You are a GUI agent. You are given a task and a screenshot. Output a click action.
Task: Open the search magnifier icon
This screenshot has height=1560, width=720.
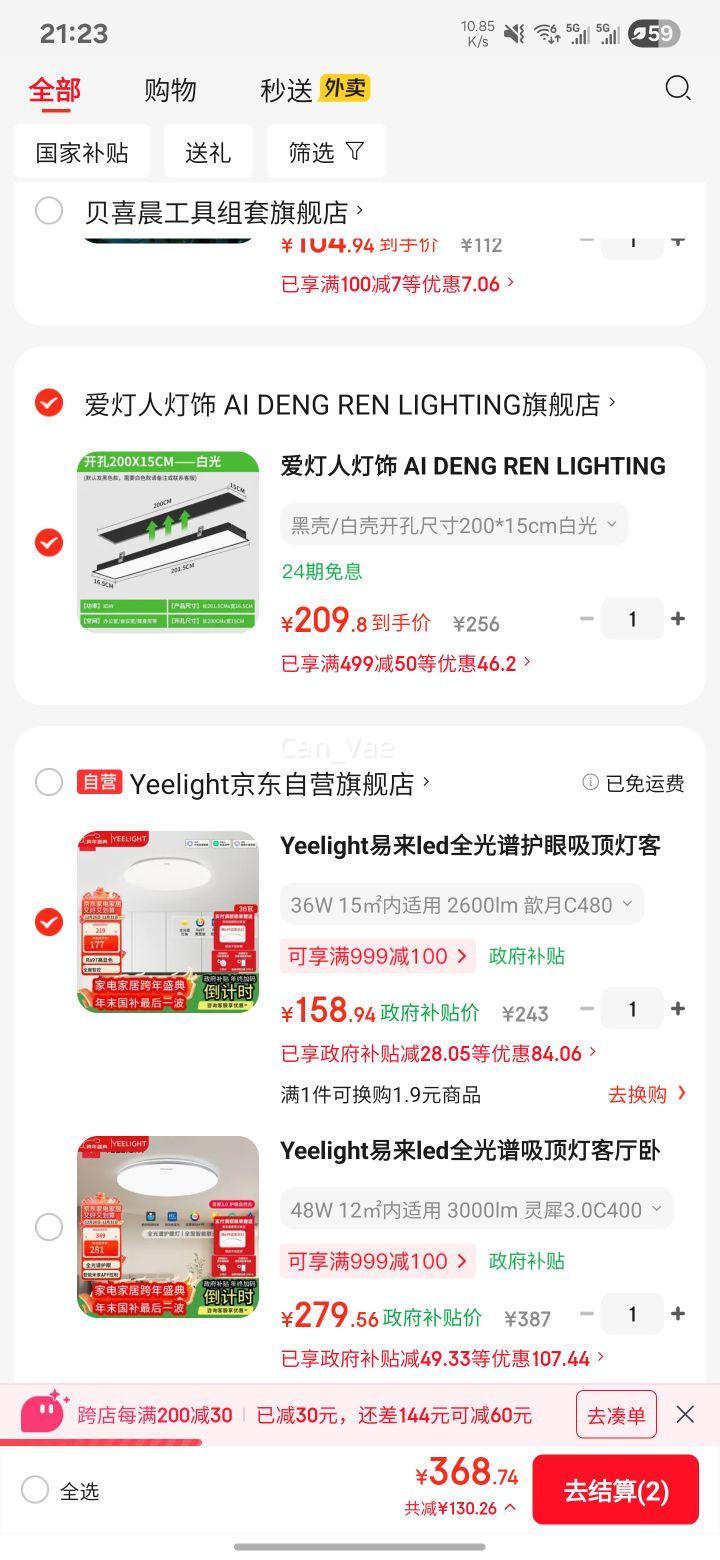678,88
